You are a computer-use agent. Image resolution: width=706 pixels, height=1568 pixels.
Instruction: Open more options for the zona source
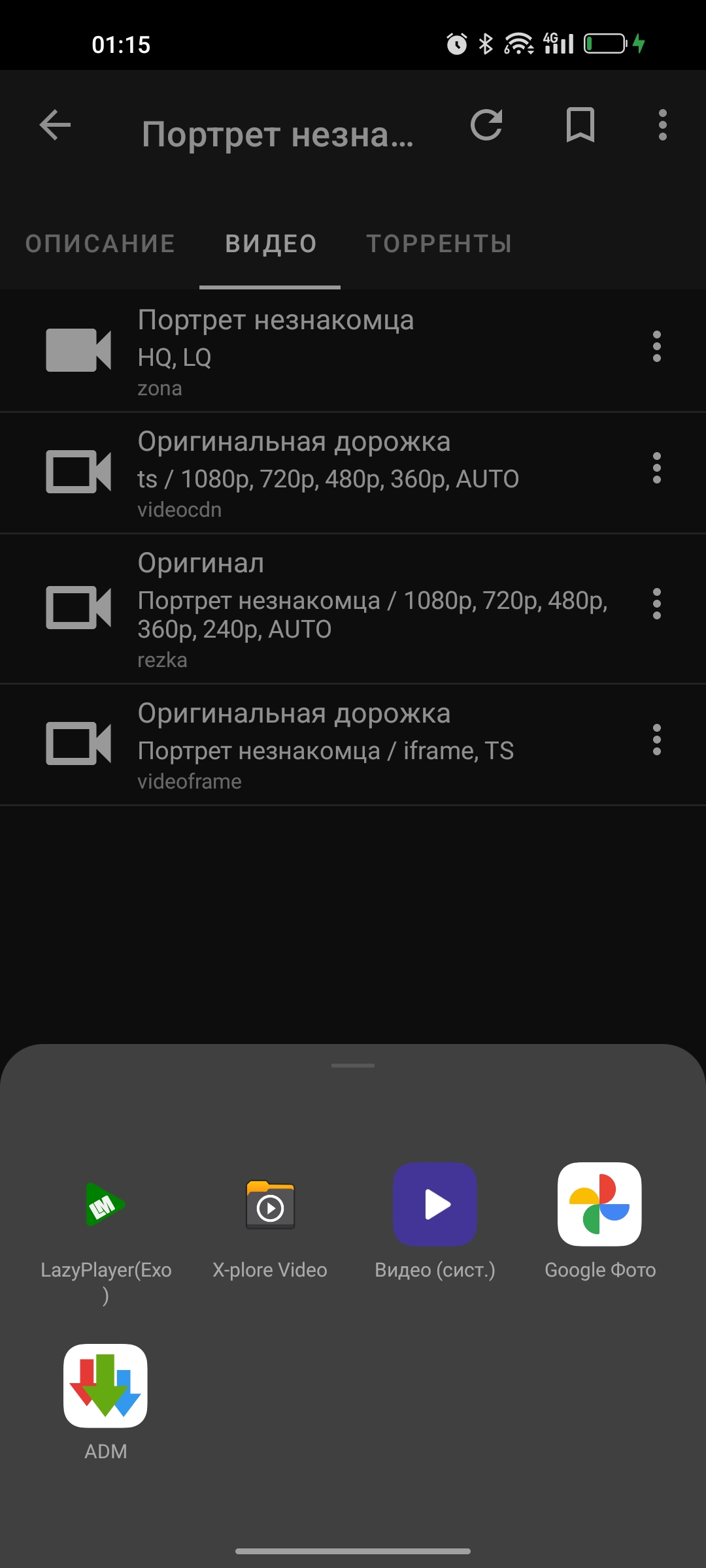(x=656, y=346)
